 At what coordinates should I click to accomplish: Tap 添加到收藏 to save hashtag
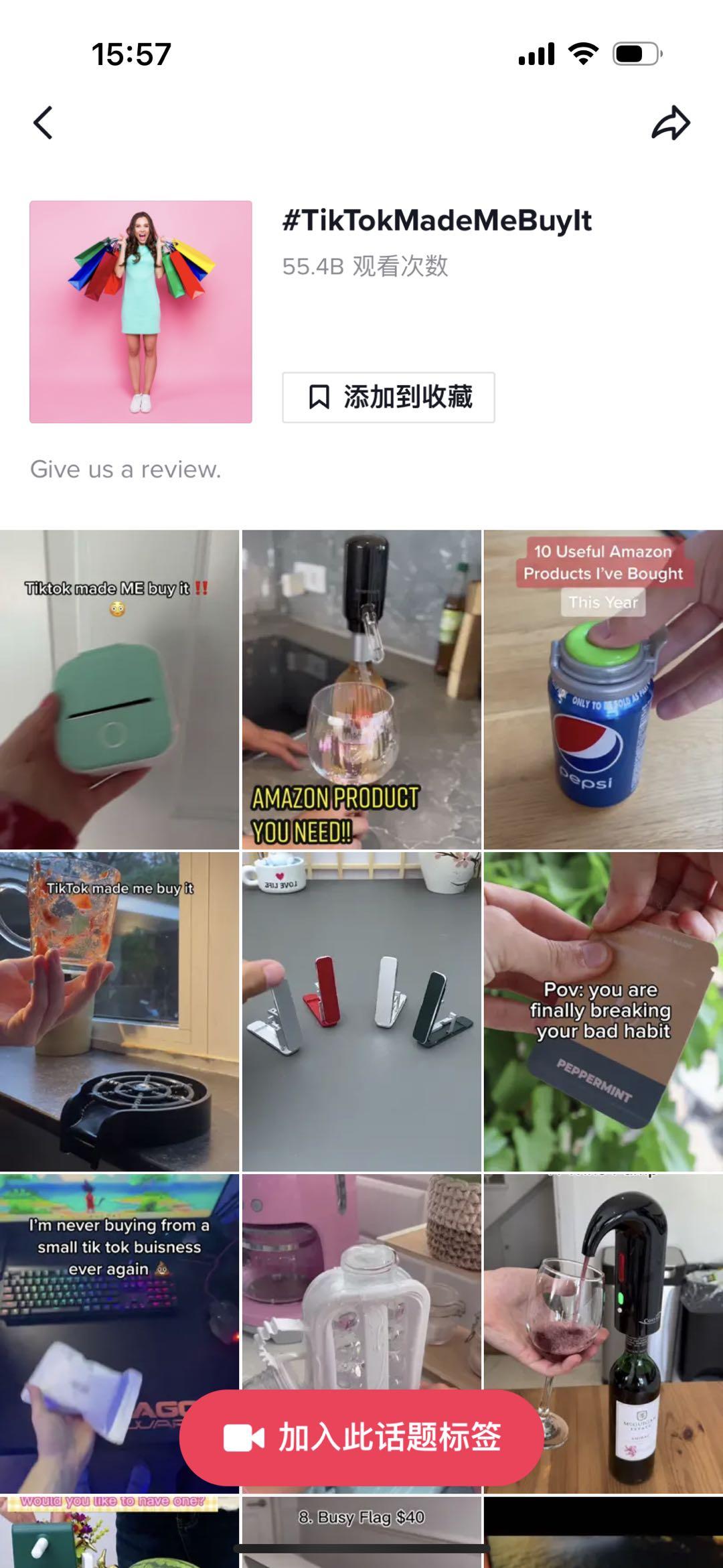(x=388, y=397)
